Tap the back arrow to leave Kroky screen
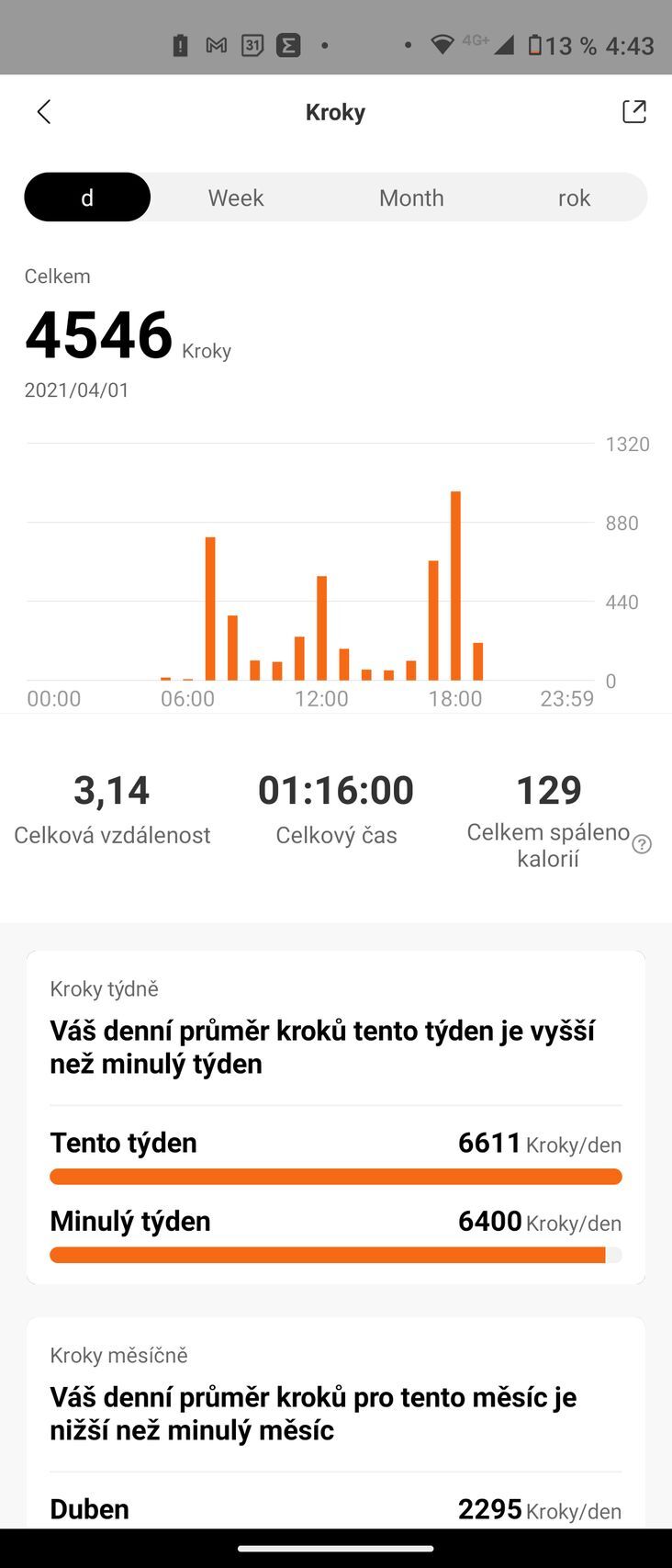Screen dimensions: 672x1568 click(x=44, y=111)
